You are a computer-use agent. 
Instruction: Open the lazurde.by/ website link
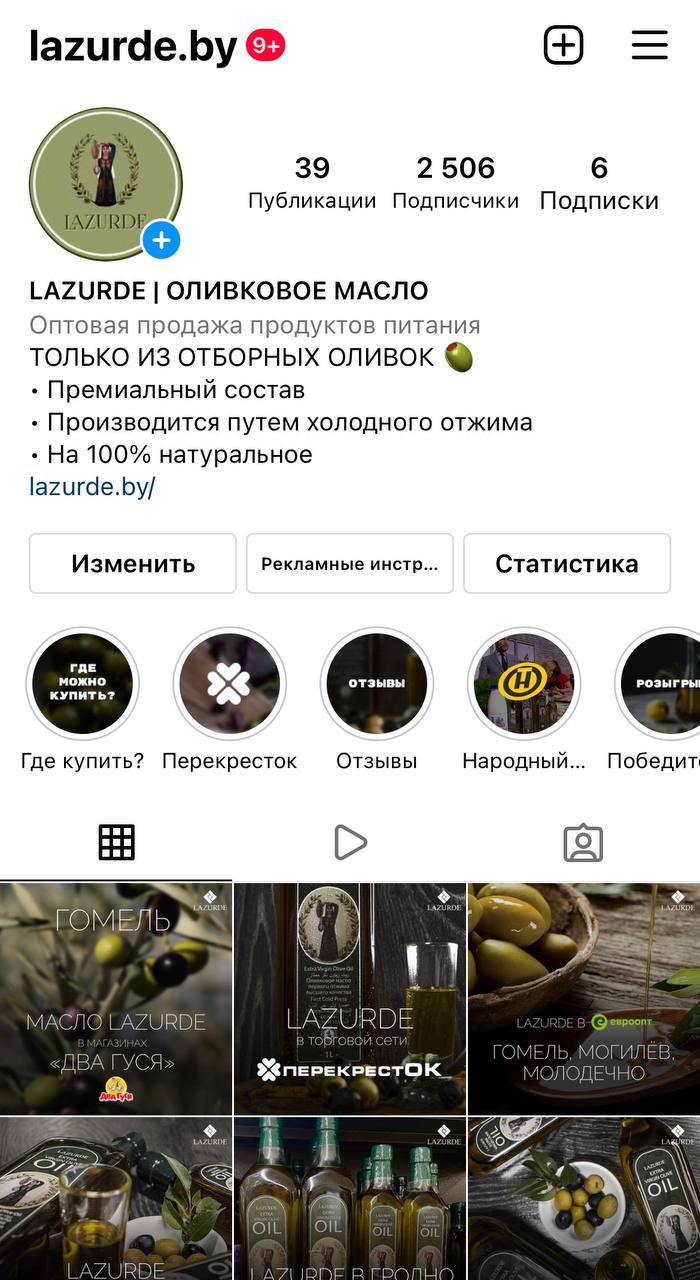pos(92,487)
